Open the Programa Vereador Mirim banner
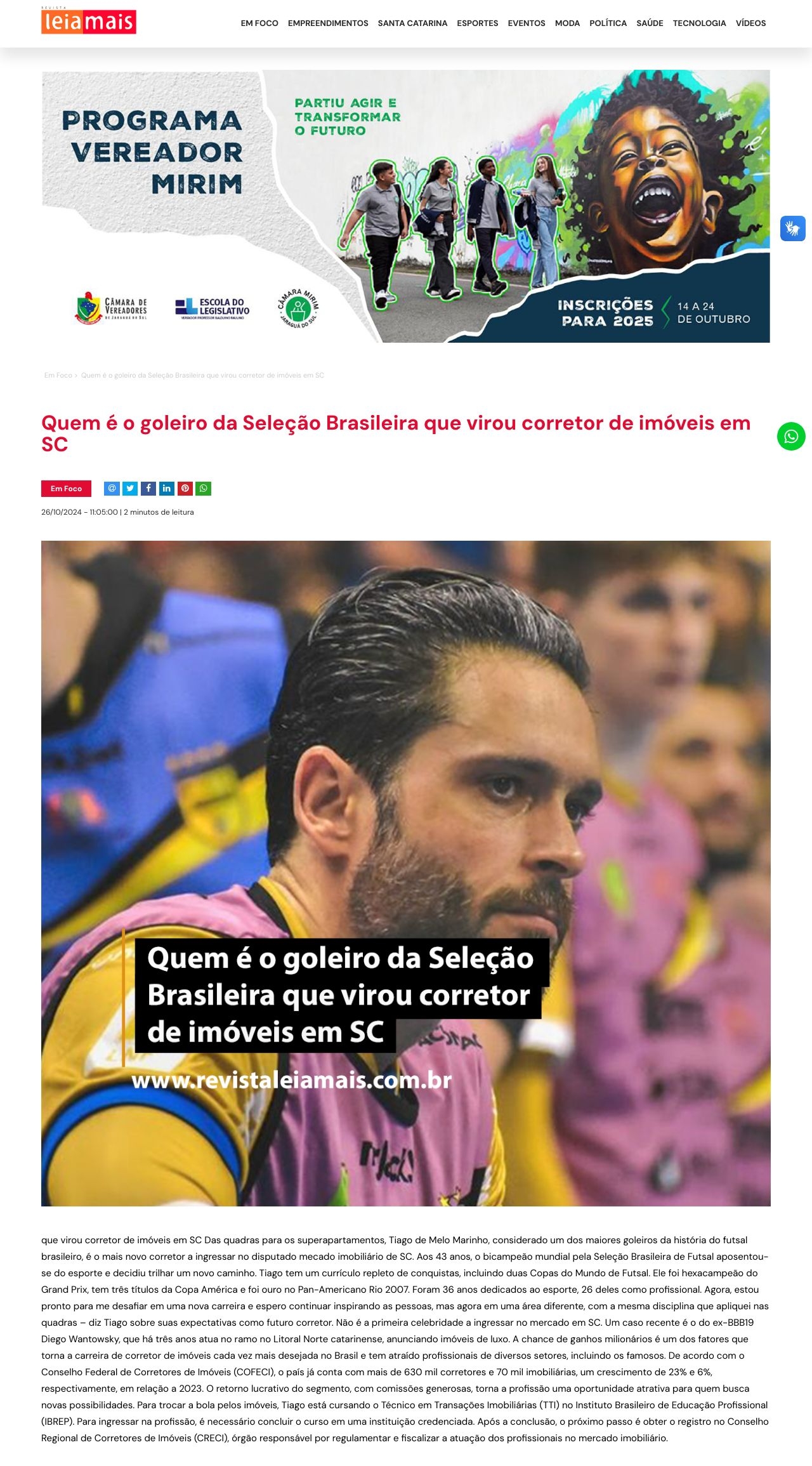This screenshot has width=812, height=1466. (406, 206)
